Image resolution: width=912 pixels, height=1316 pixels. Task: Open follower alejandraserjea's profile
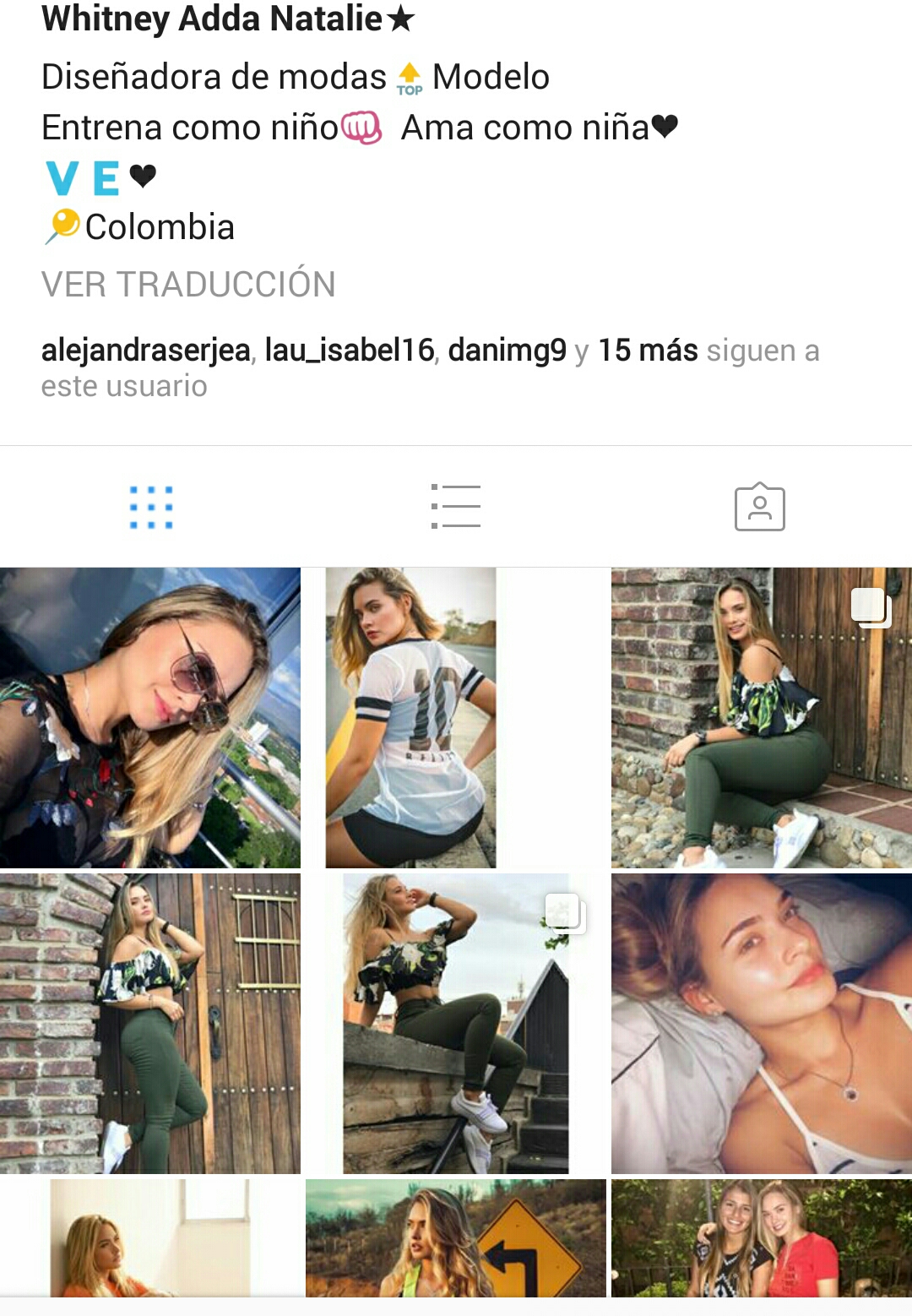point(146,350)
